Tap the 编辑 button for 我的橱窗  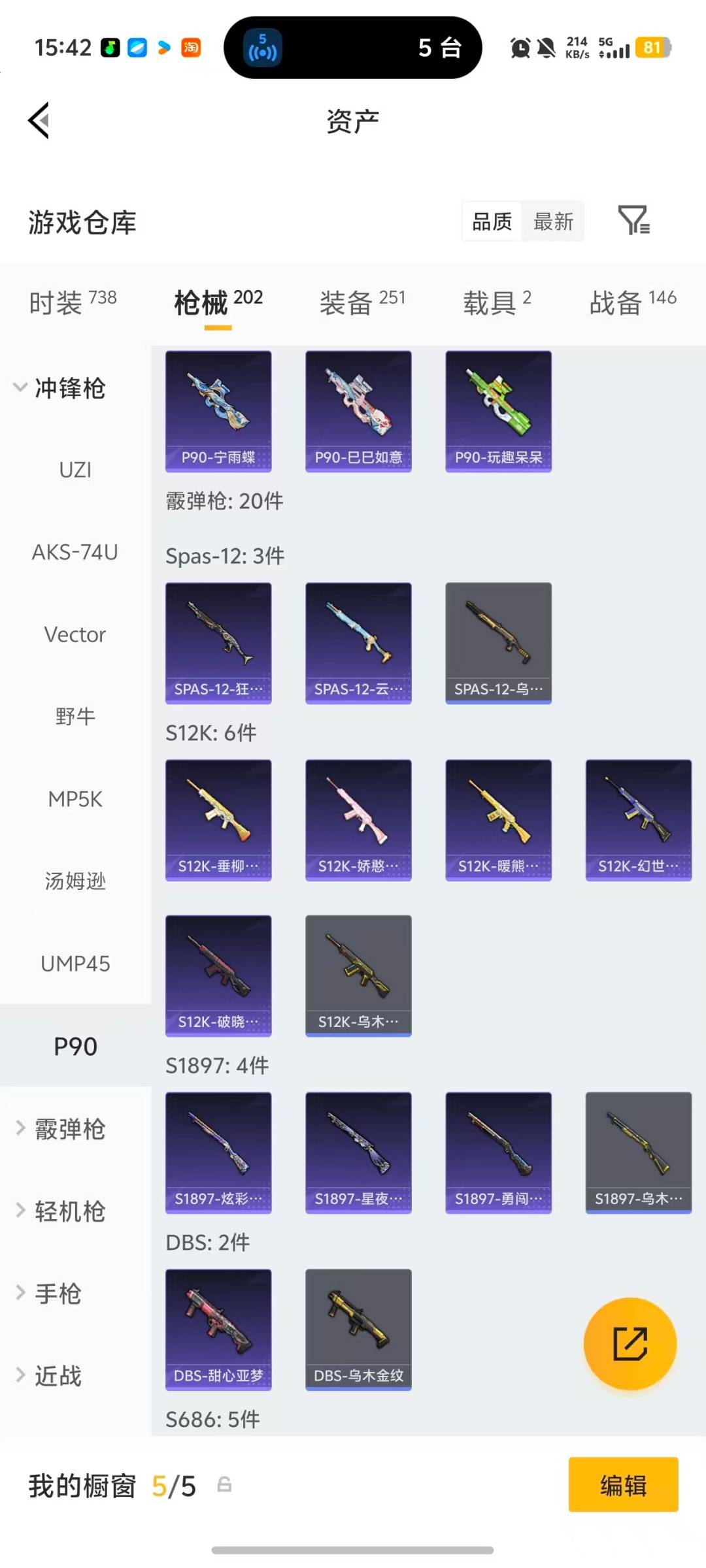coord(622,1486)
